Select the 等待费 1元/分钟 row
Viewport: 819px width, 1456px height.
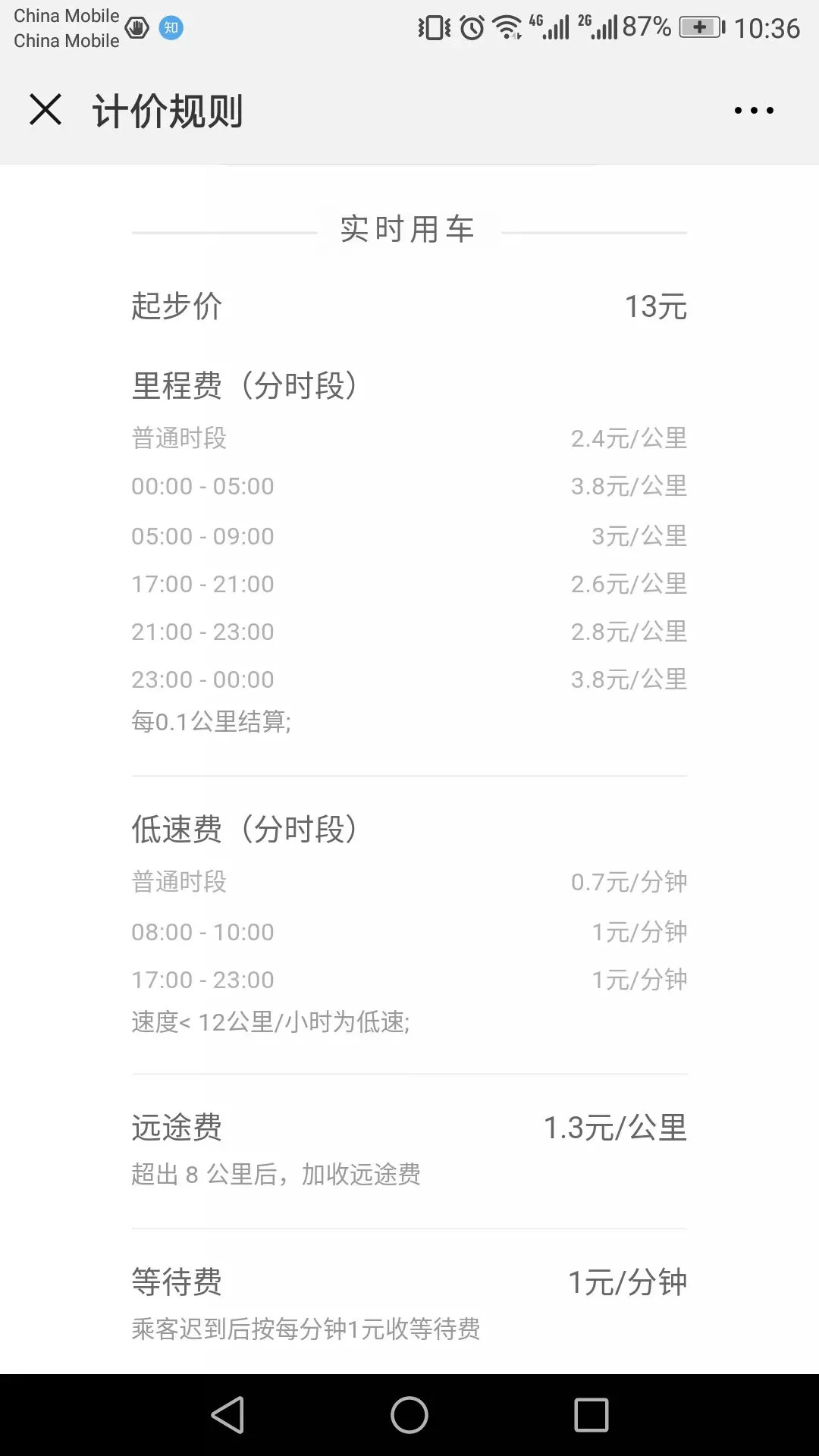click(409, 1282)
